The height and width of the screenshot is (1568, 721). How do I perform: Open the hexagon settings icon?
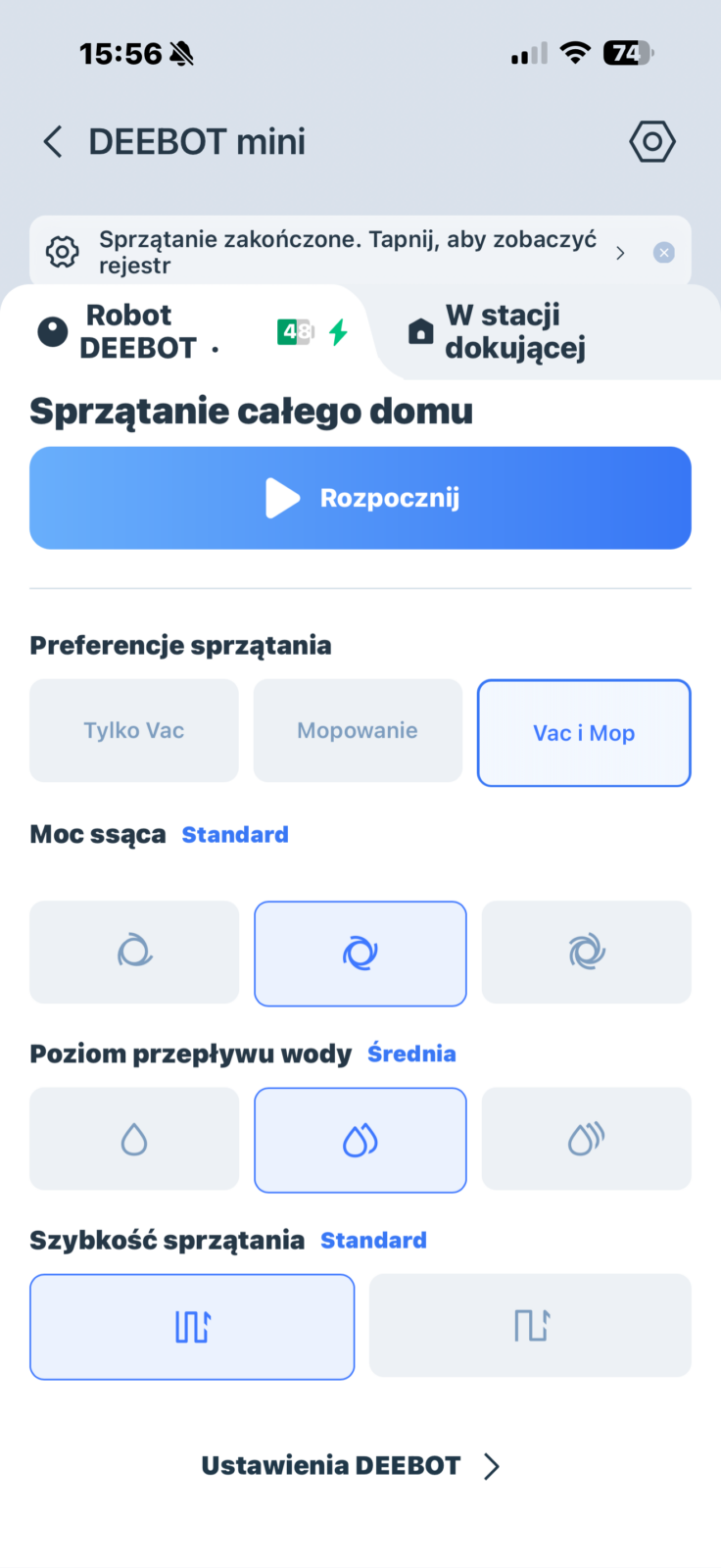tap(651, 142)
